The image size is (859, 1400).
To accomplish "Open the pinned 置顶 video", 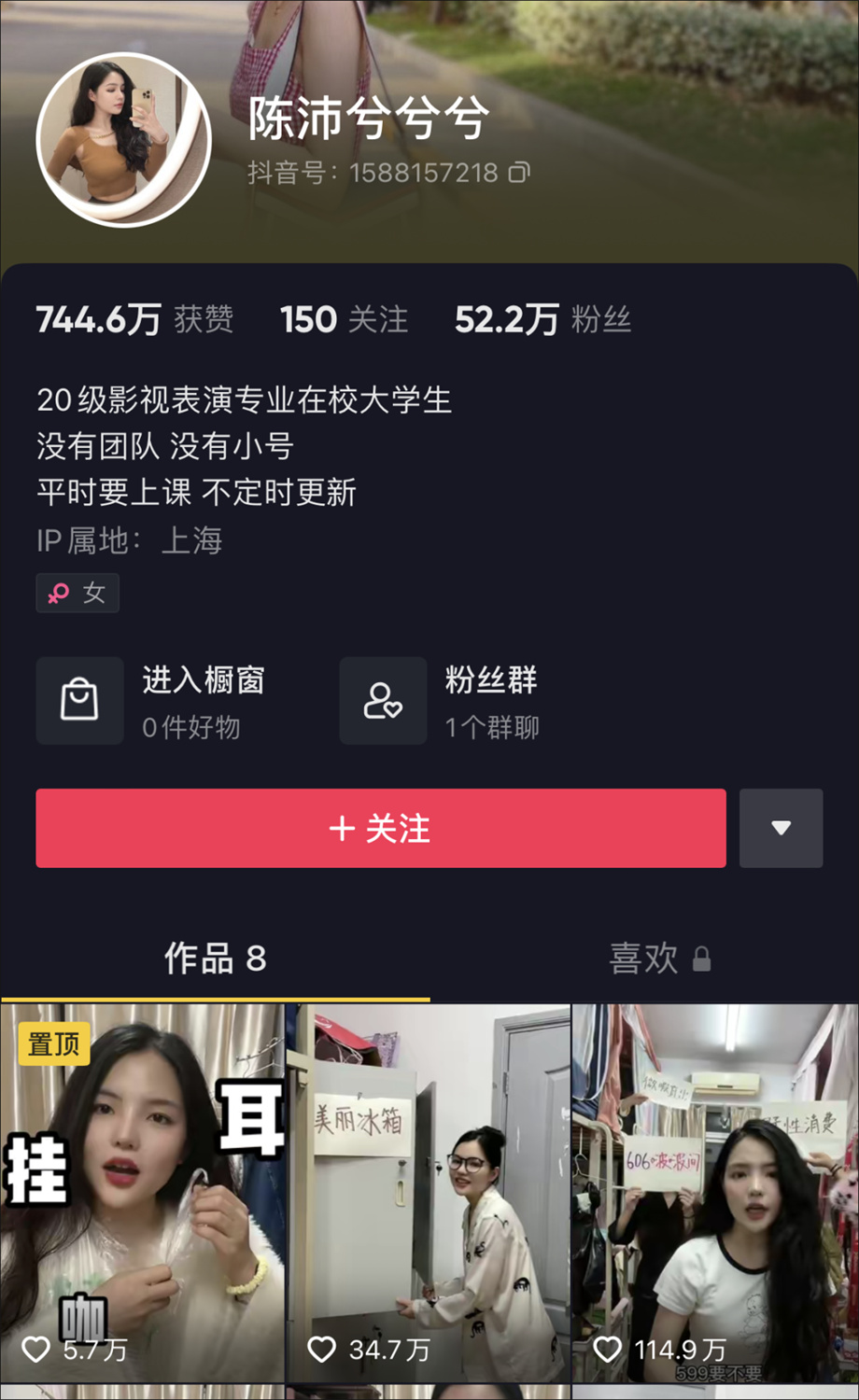I will (142, 1195).
